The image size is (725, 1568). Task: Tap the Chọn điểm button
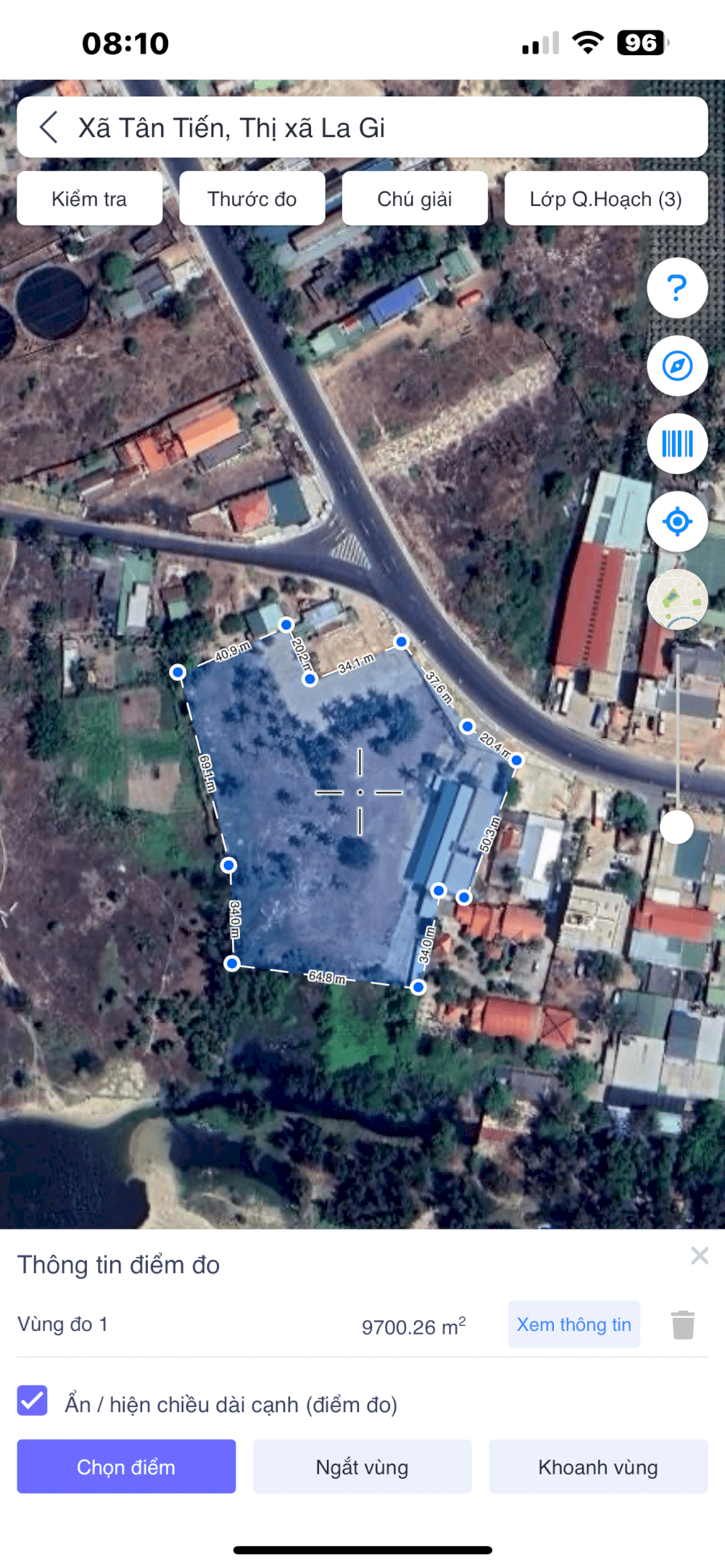(x=126, y=1467)
